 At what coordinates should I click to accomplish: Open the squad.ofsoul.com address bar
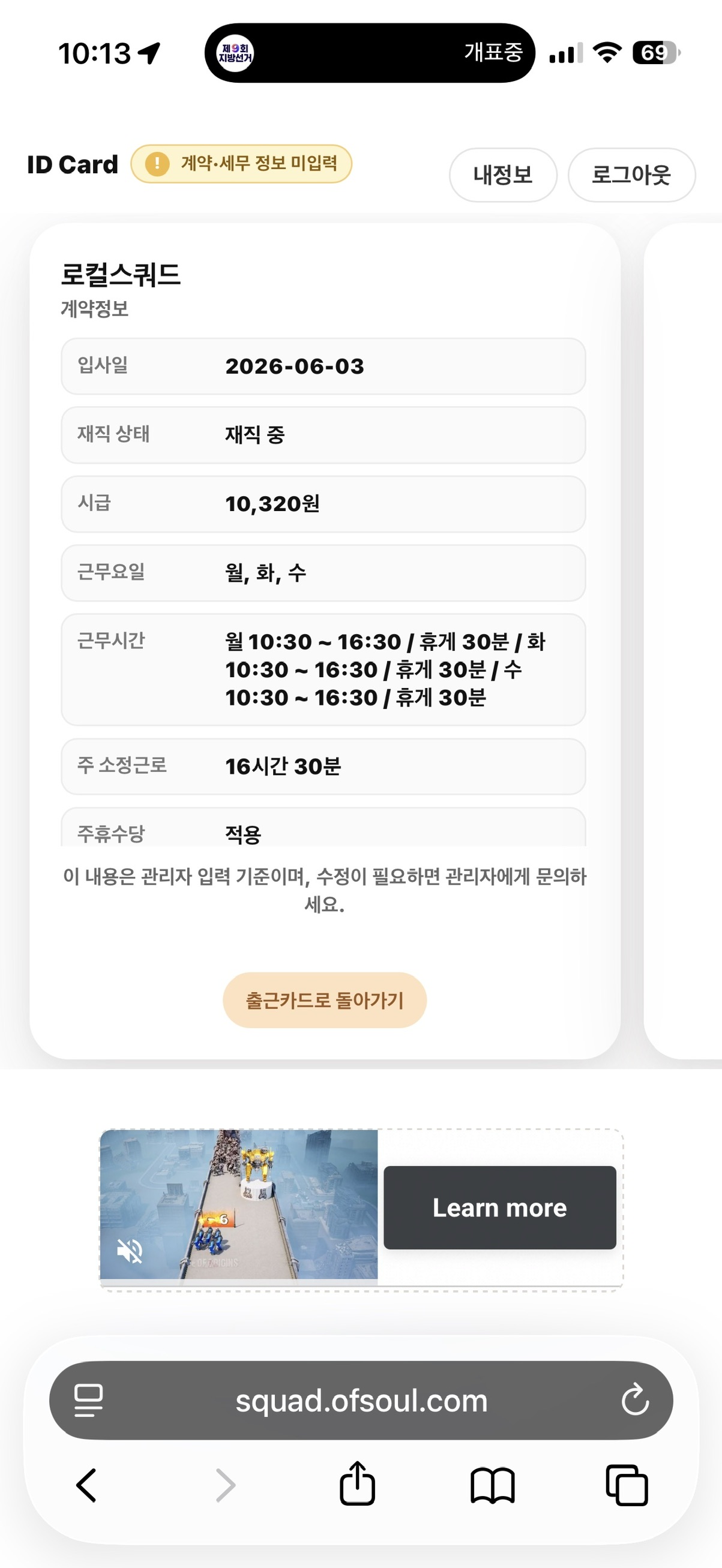(361, 1401)
